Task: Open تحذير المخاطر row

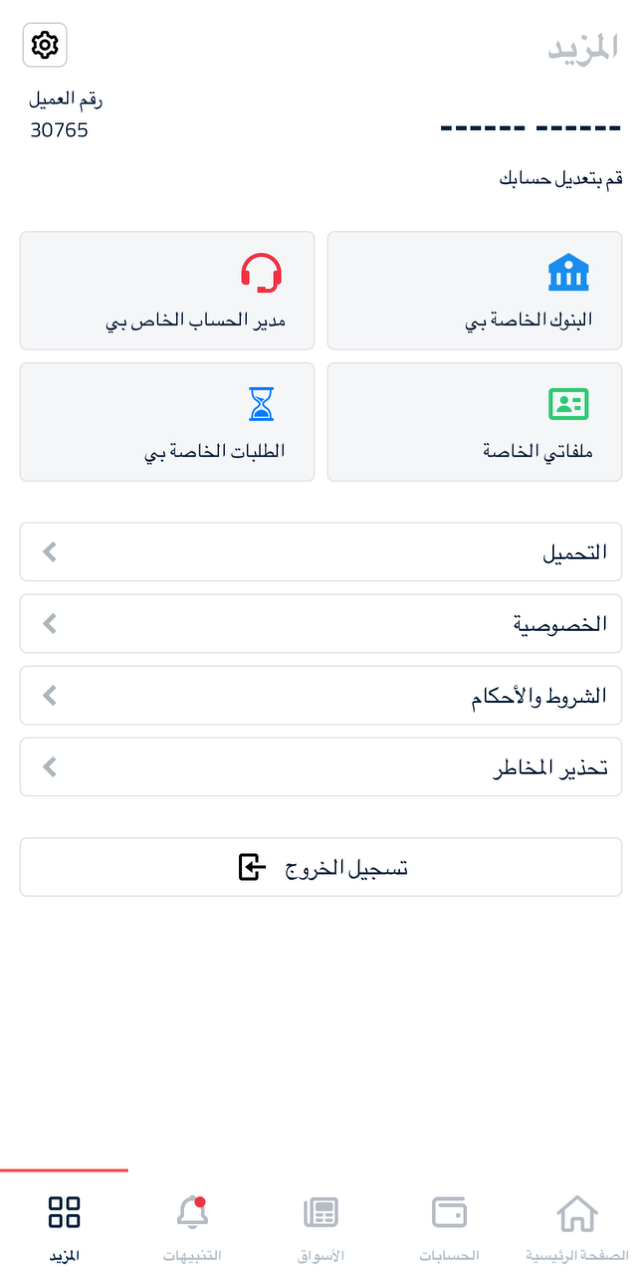Action: point(321,767)
